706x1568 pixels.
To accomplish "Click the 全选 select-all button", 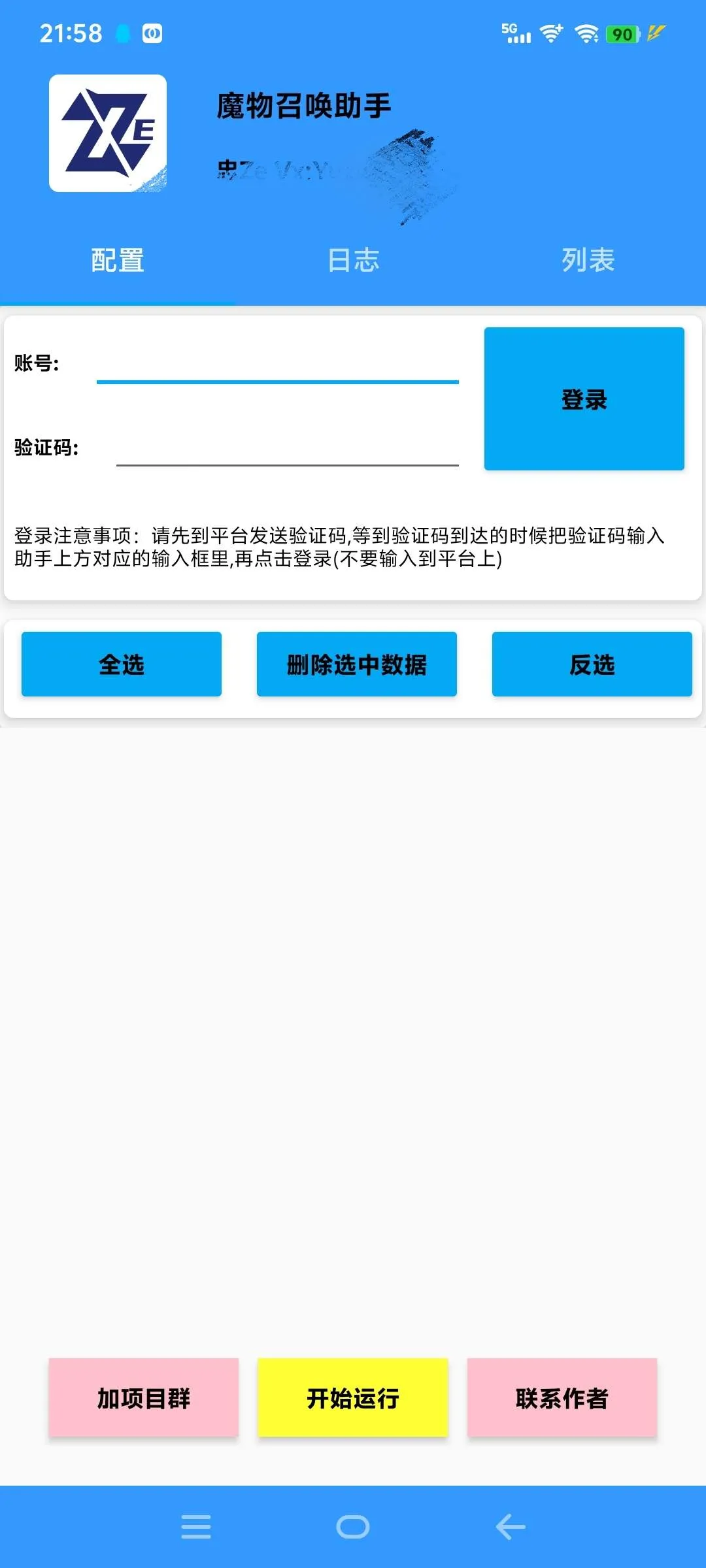I will [121, 664].
